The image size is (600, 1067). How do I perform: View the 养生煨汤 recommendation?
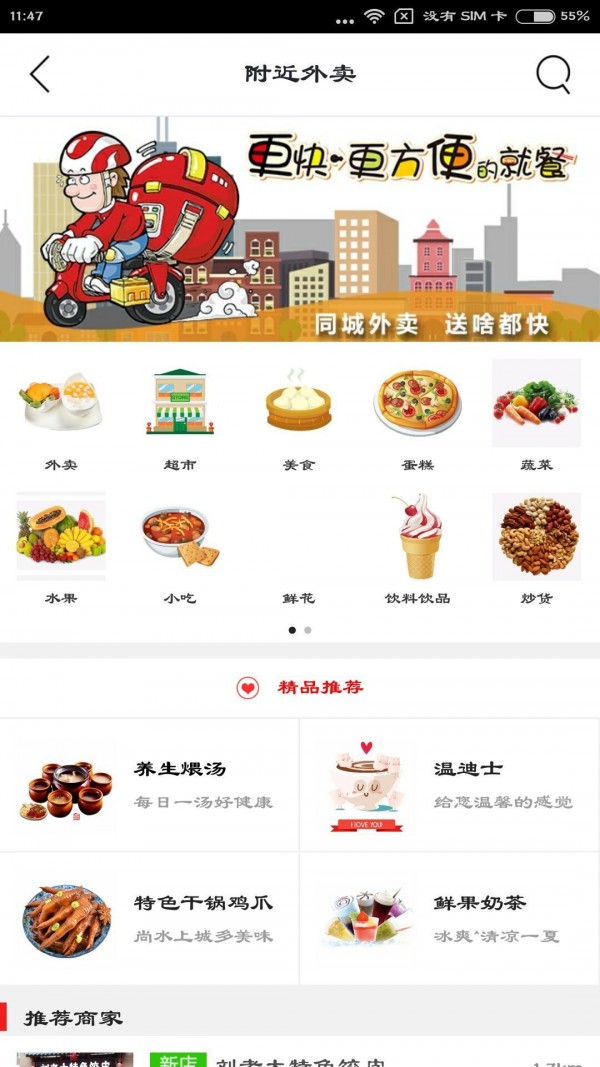pos(150,785)
